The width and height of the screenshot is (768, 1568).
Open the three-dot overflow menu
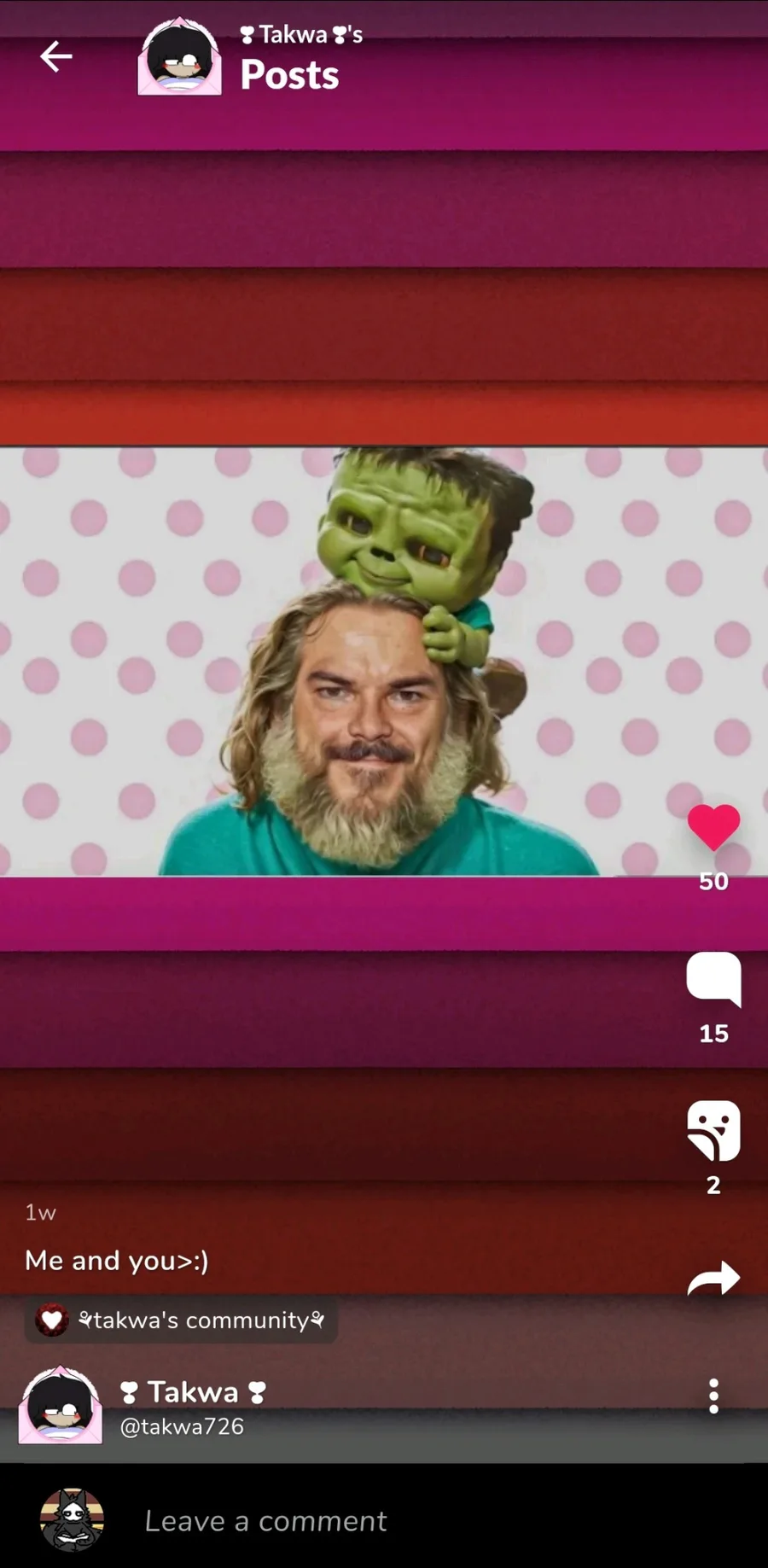point(713,1396)
